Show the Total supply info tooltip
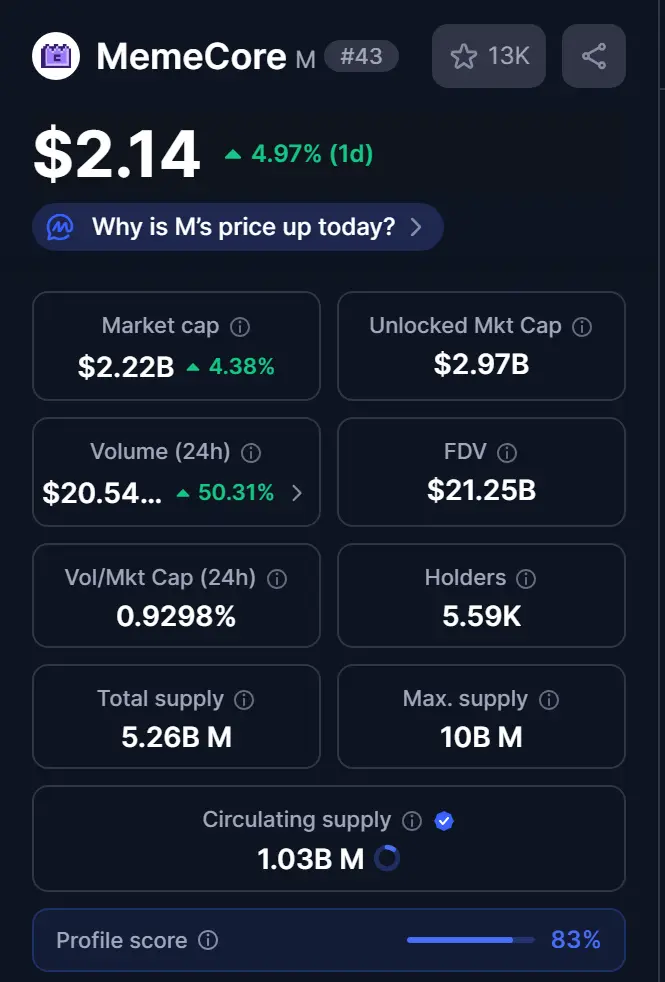Viewport: 665px width, 982px height. 243,699
